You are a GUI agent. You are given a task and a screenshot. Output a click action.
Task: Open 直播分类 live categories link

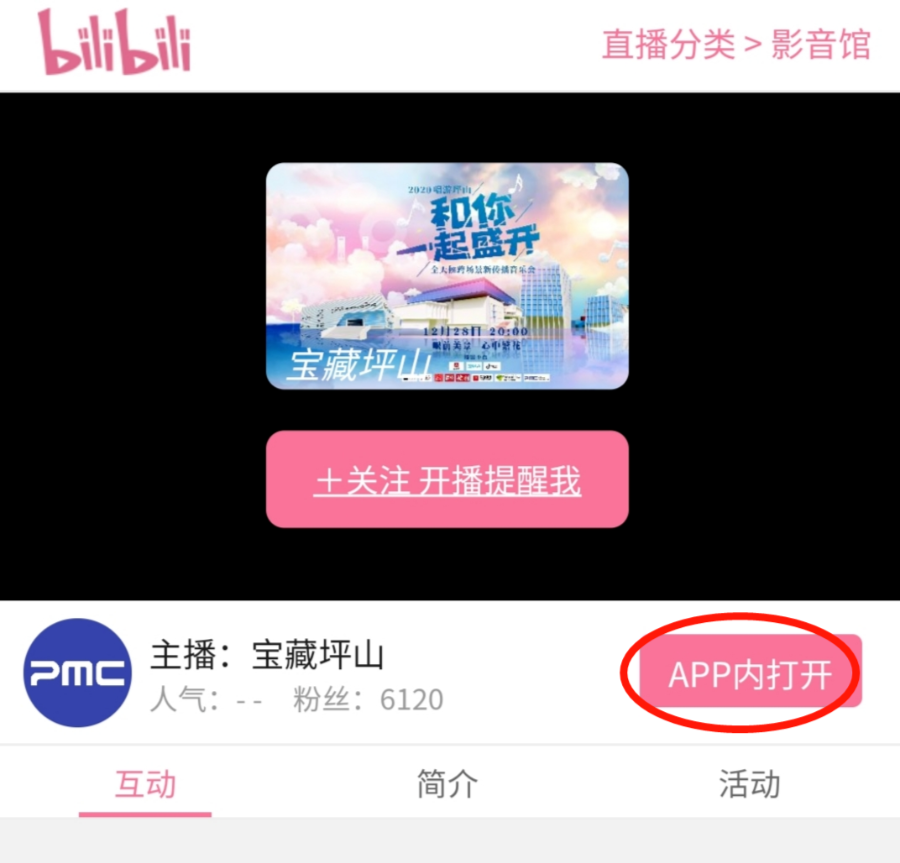[667, 44]
